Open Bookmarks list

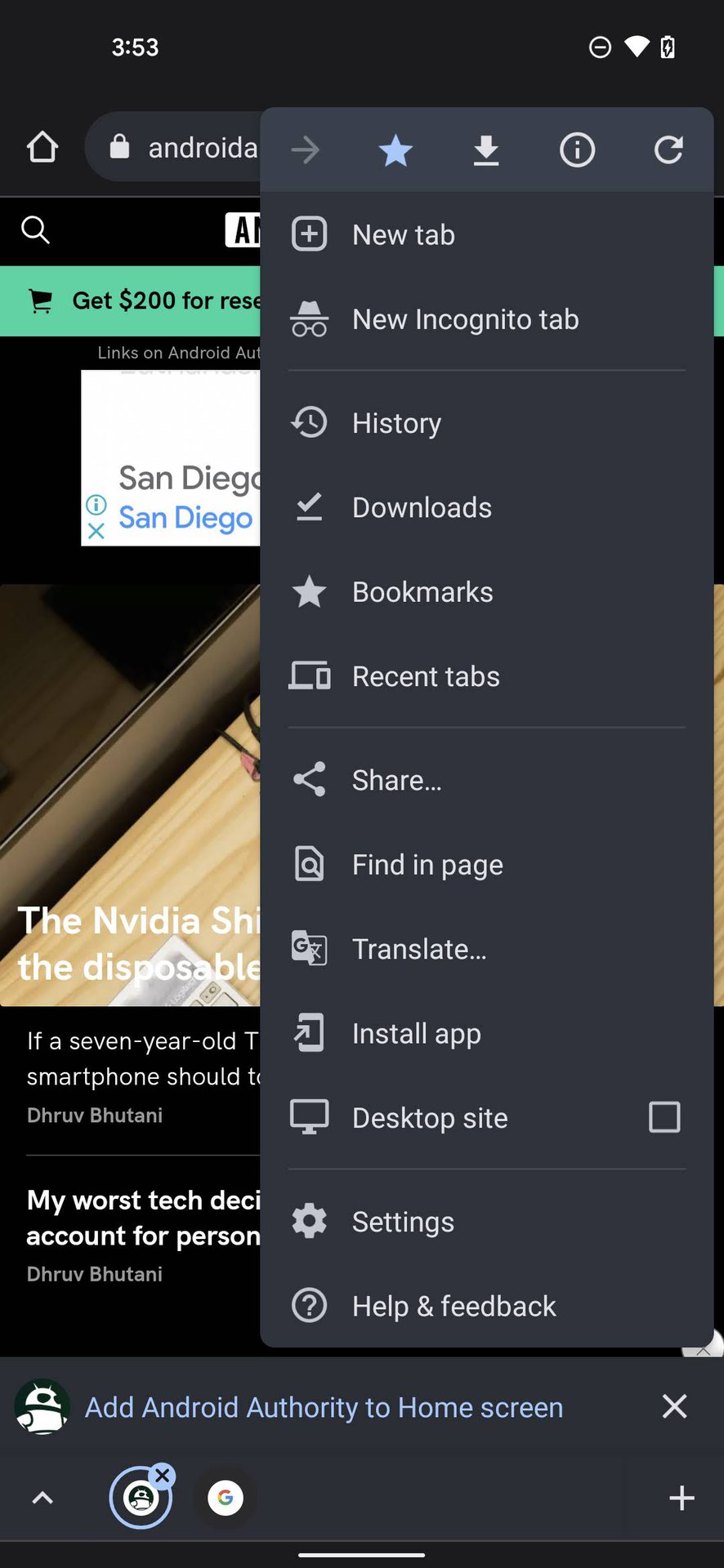(422, 592)
